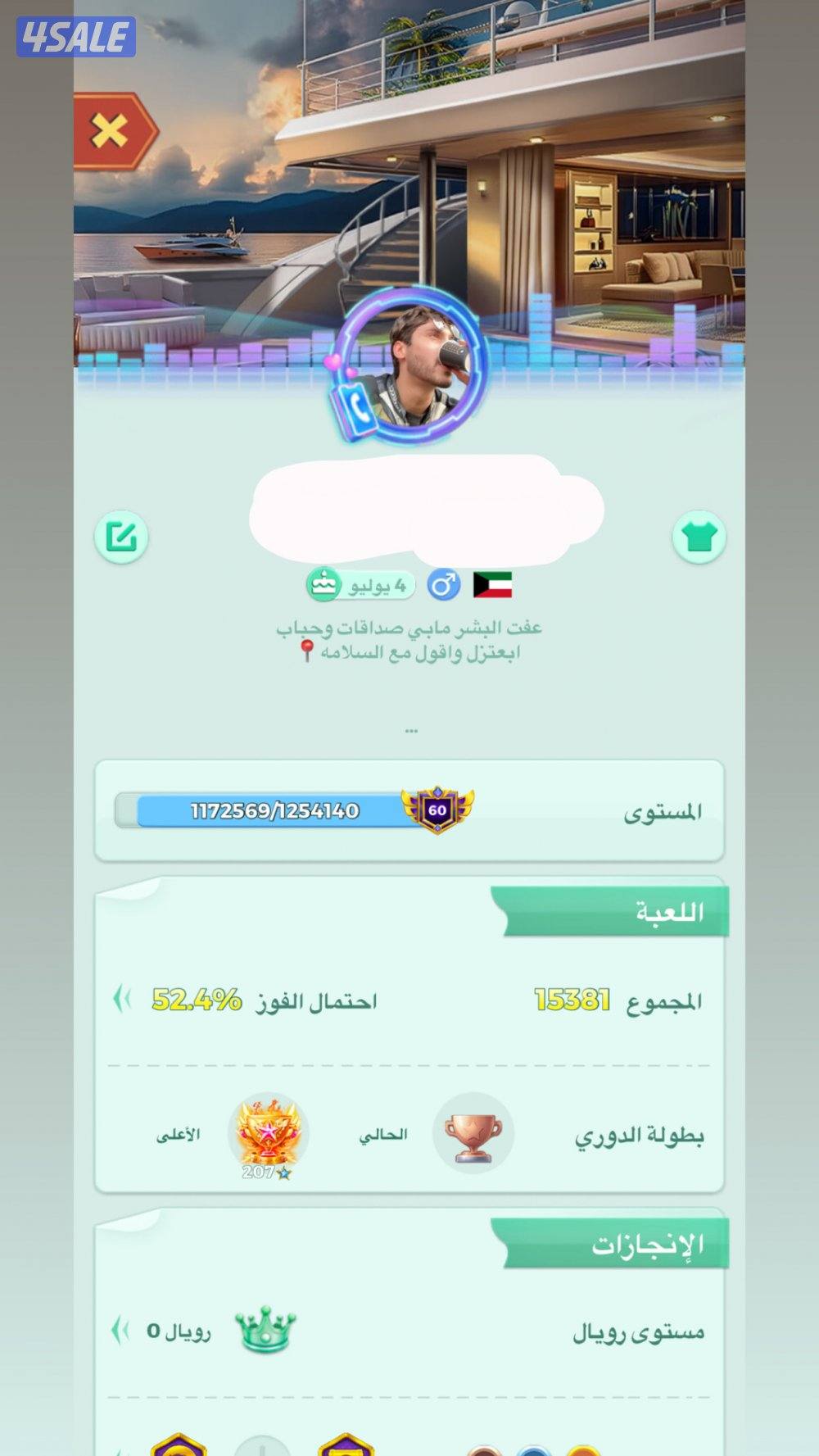Click the level progress bar showing 1172569/1254140
This screenshot has width=819, height=1456.
278,811
